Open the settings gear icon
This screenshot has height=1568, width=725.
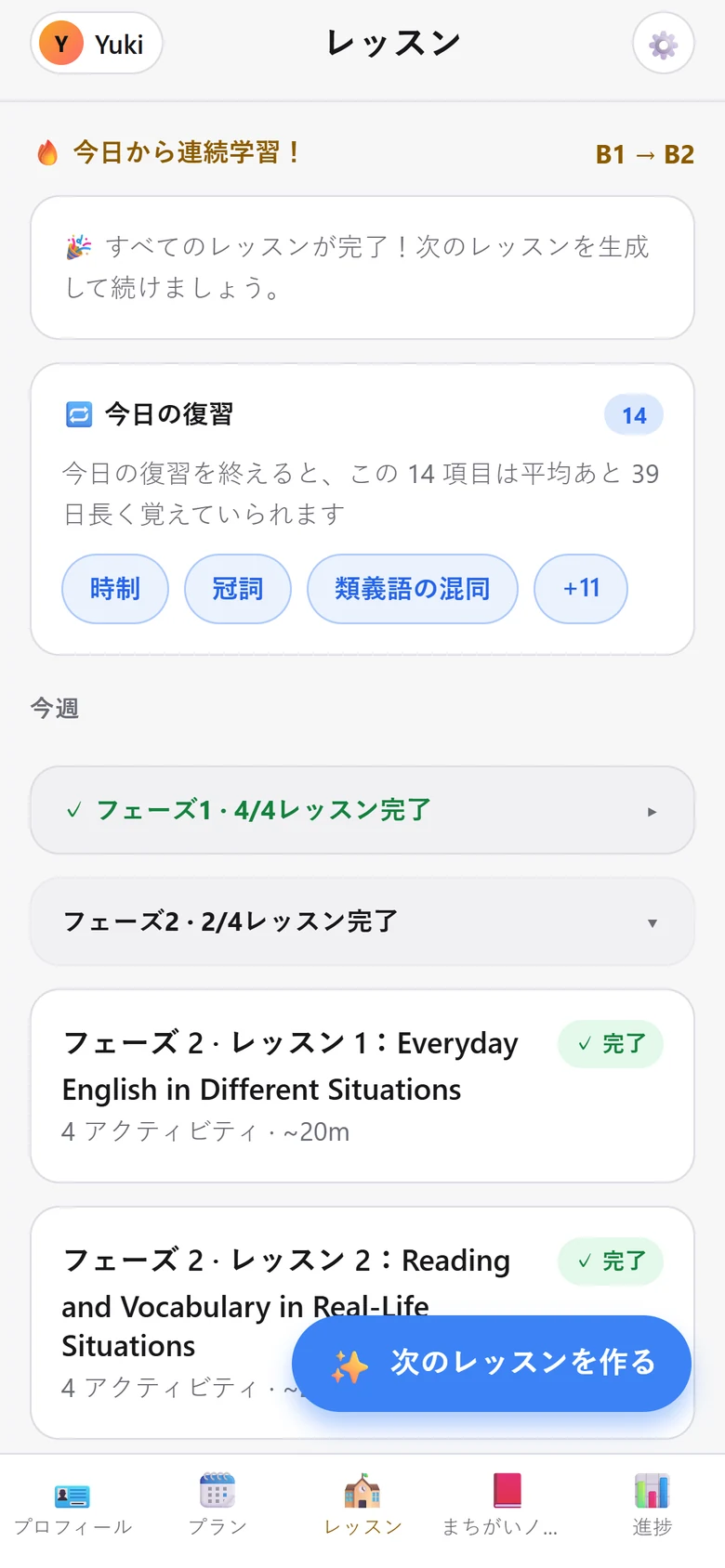click(x=663, y=44)
